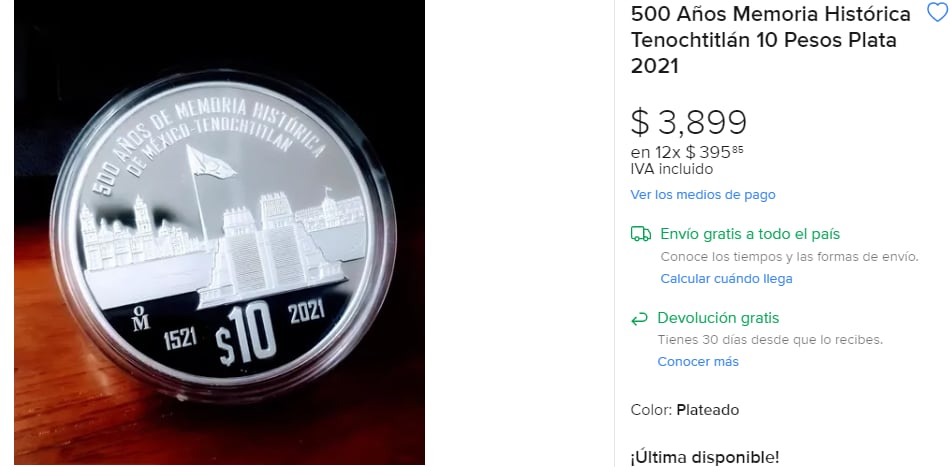View the 10 Pesos coin photo
The image size is (950, 467).
218,233
